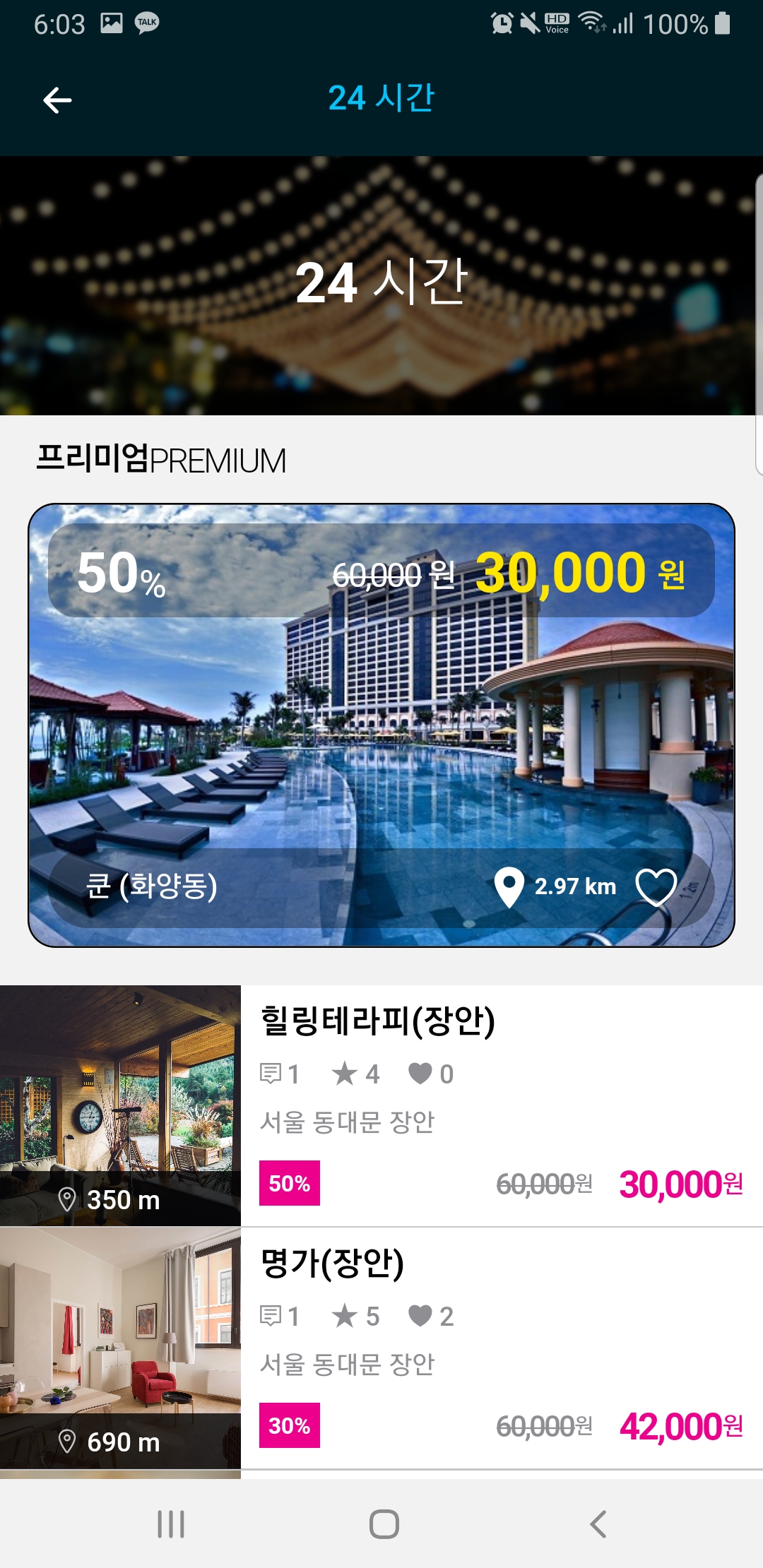Go back using the top arrow
The height and width of the screenshot is (1568, 763).
[x=57, y=100]
